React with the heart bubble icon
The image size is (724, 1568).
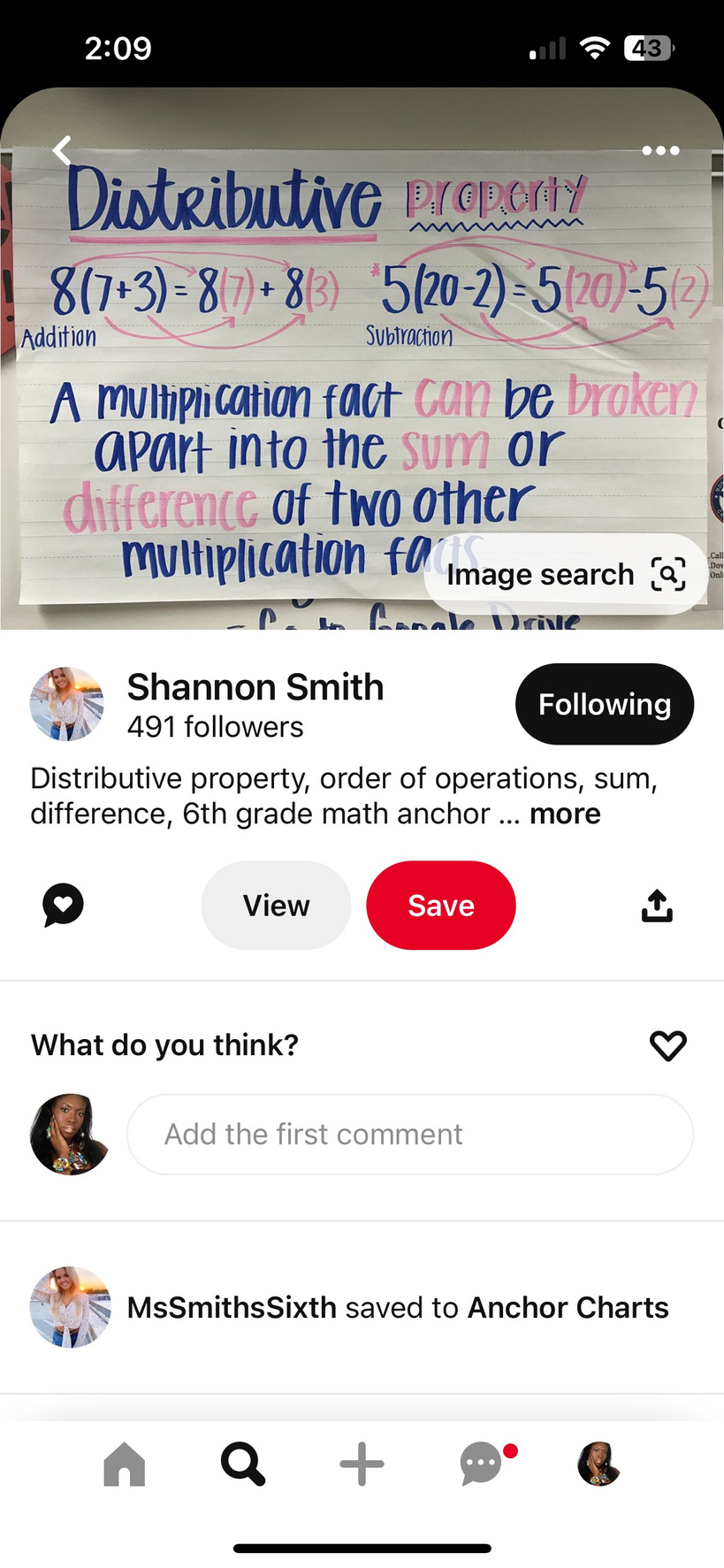[64, 905]
